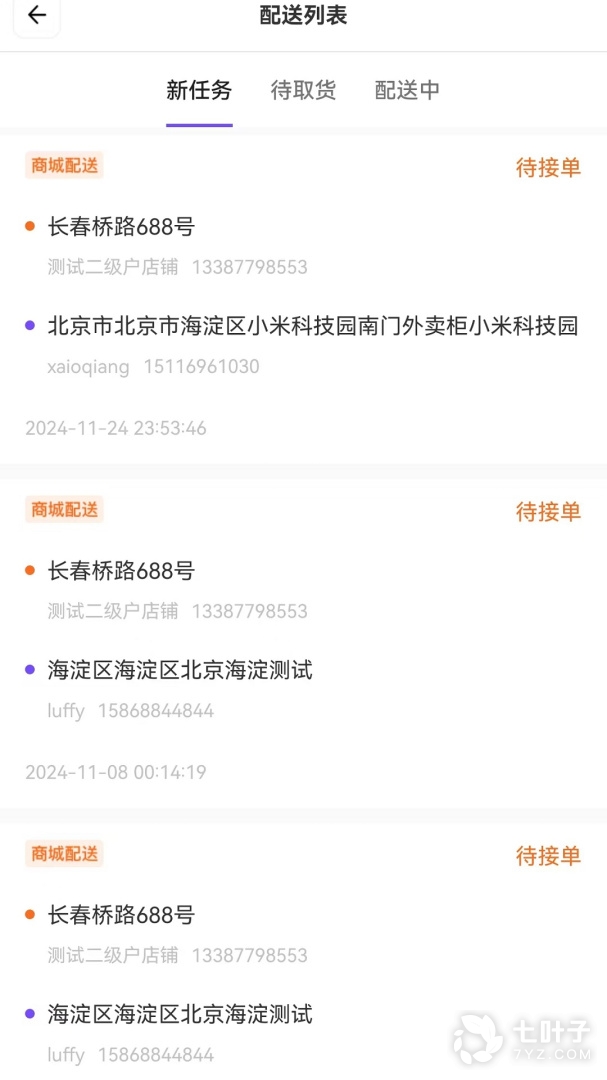Screen dimensions: 607x1080
Task: Go back using the top-left arrow
Action: point(37,15)
